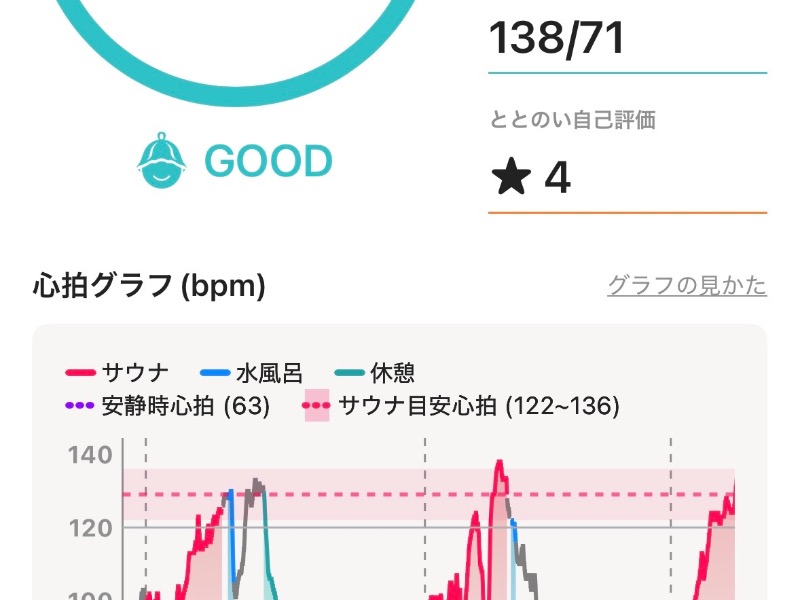Edit the 138/71 value field
This screenshot has height=600, width=800.
[626, 40]
